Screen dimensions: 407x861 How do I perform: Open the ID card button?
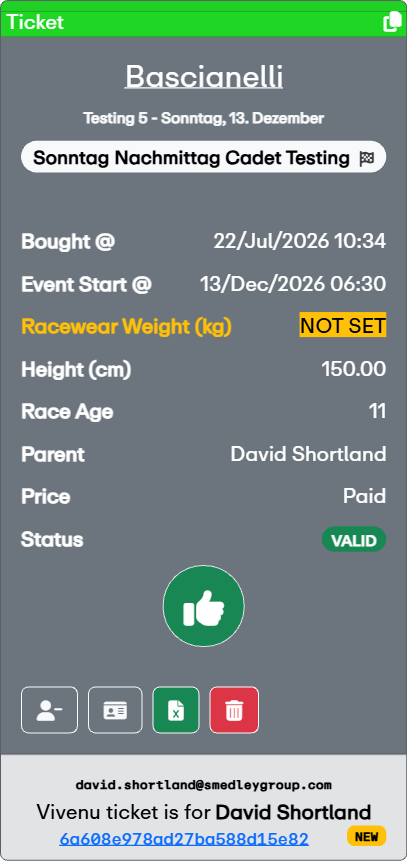(115, 709)
